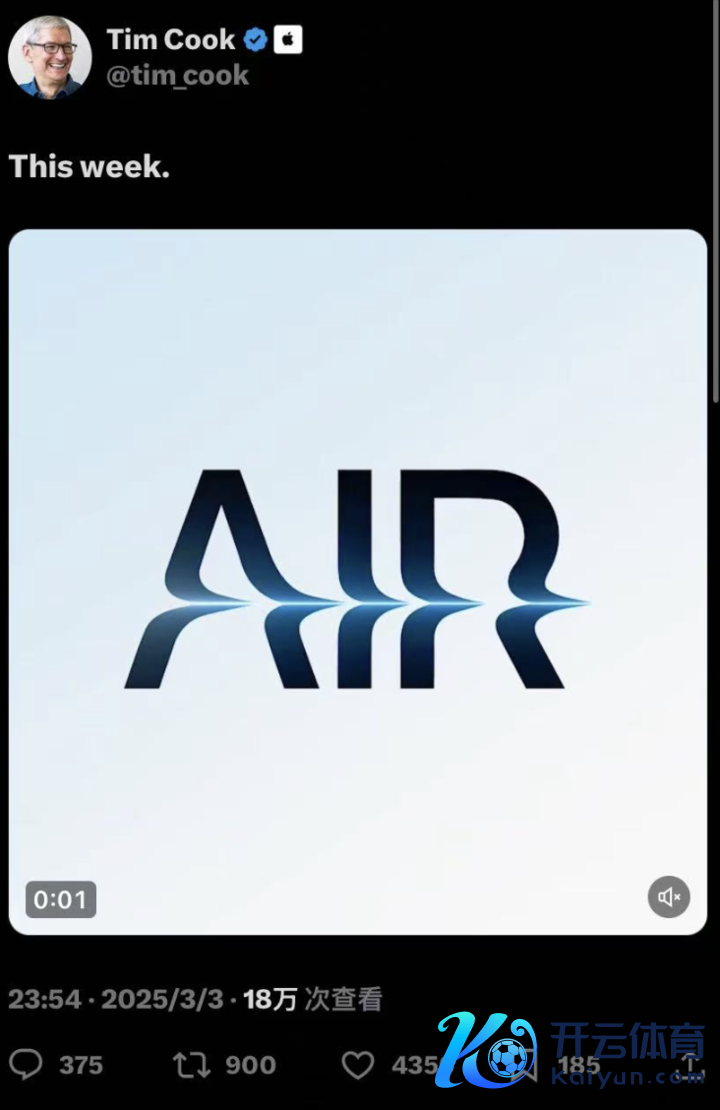Image resolution: width=720 pixels, height=1110 pixels.
Task: Open Tim Cook's profile picture
Action: click(x=49, y=57)
